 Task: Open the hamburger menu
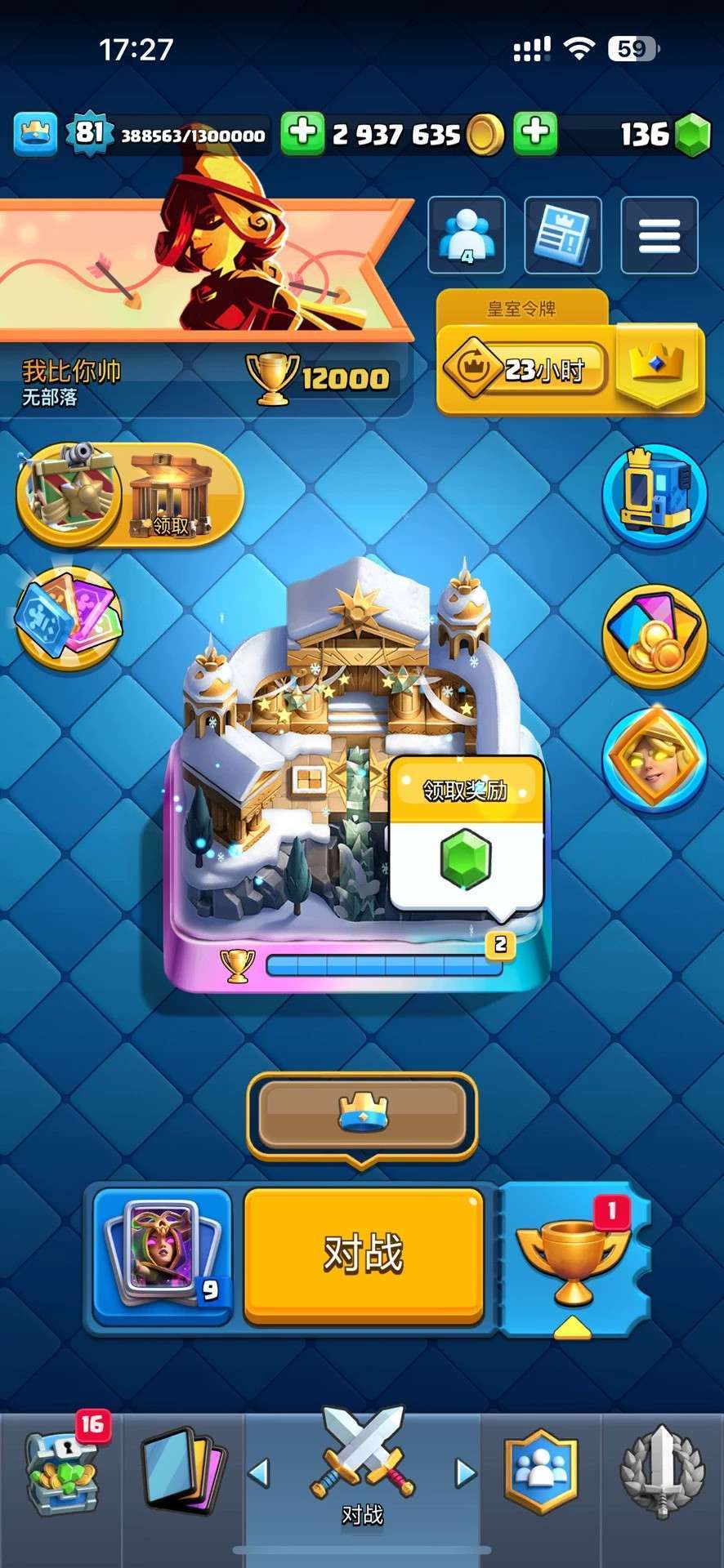tap(659, 235)
